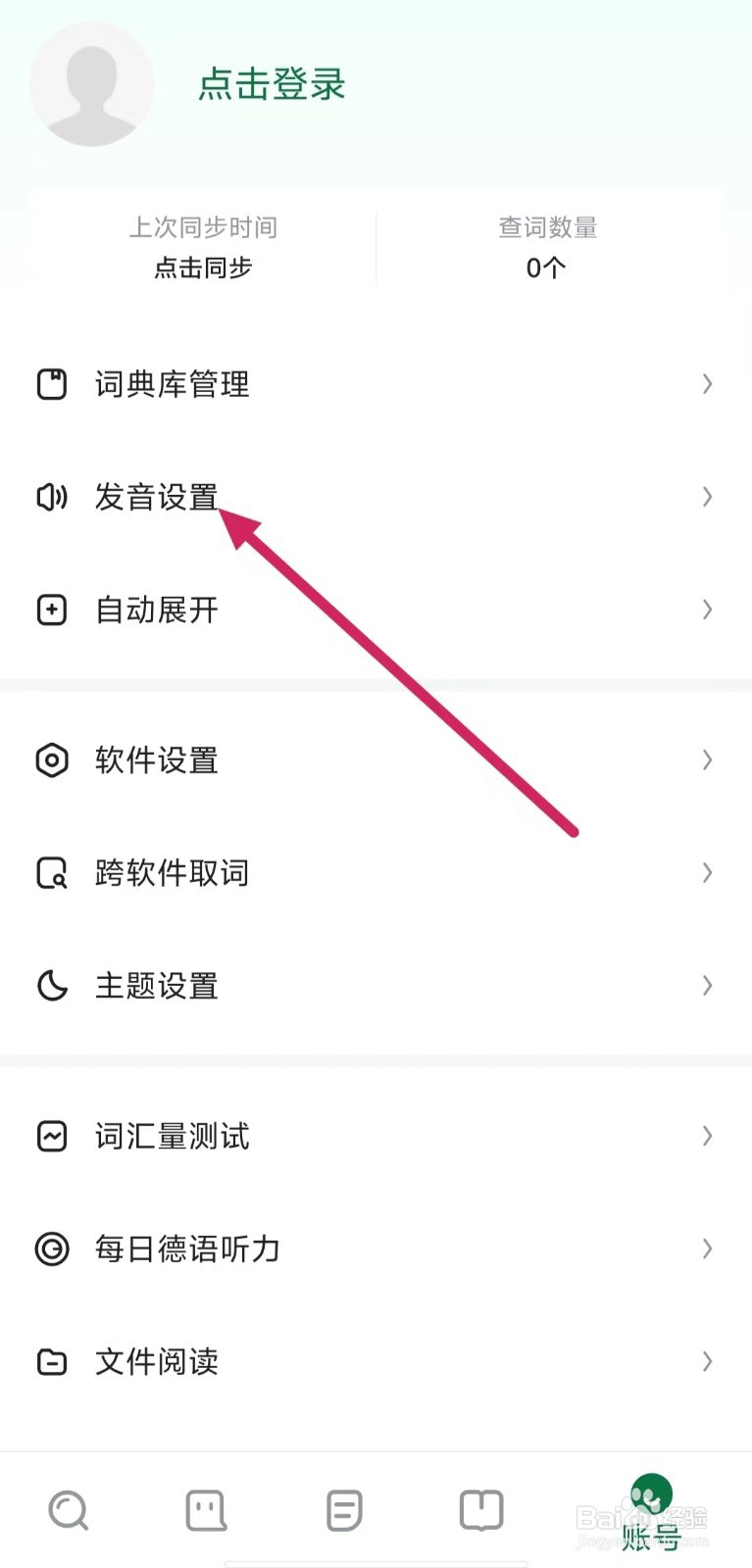752x1568 pixels.
Task: Select the search icon in bottom navigation
Action: click(x=68, y=1511)
